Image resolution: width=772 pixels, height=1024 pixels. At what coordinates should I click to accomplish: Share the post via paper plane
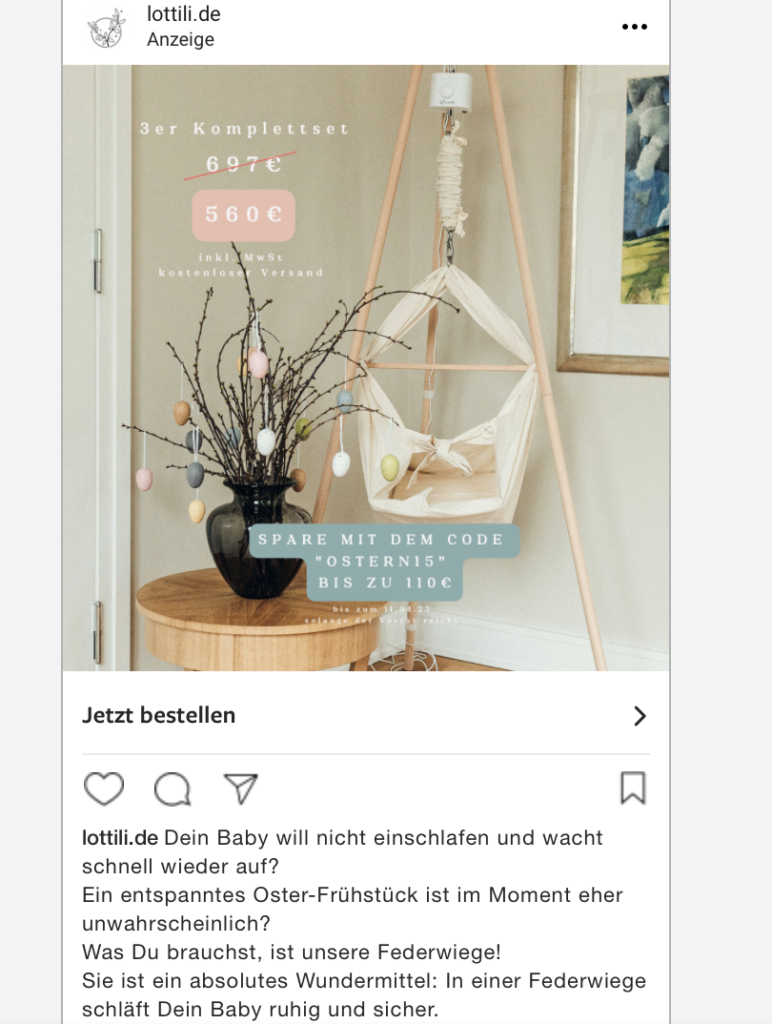[x=240, y=789]
